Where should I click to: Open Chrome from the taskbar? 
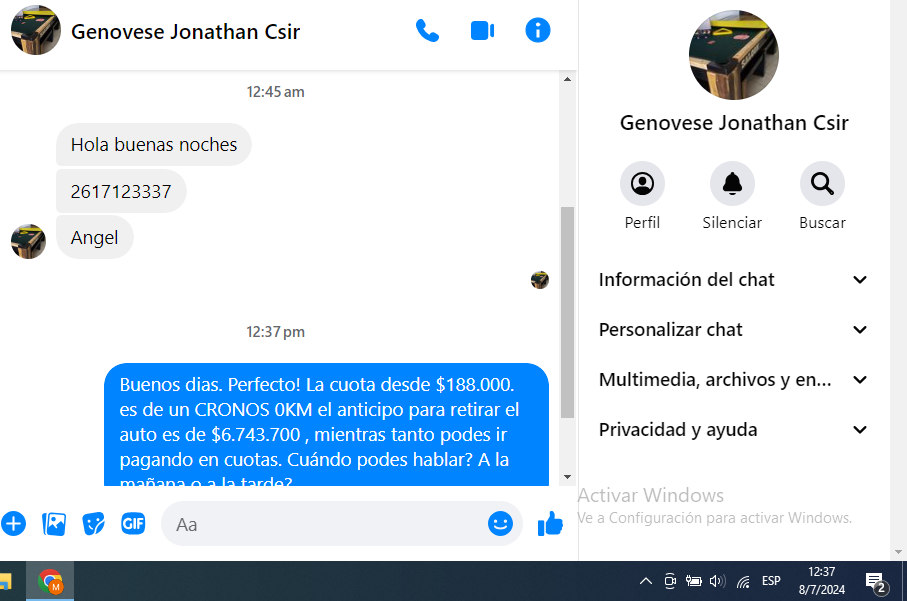click(50, 581)
